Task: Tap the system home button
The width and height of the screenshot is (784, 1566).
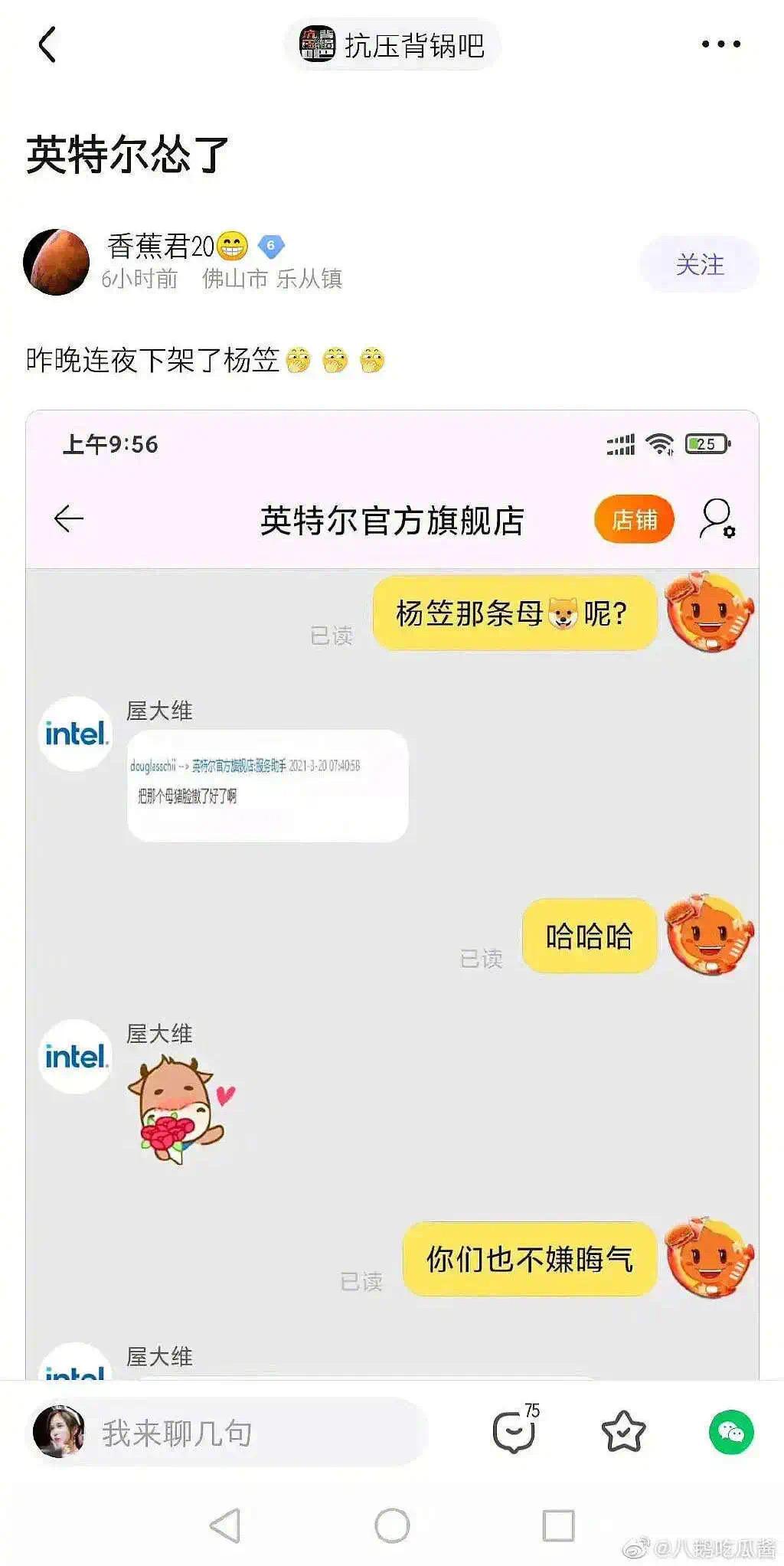Action: click(x=392, y=1525)
